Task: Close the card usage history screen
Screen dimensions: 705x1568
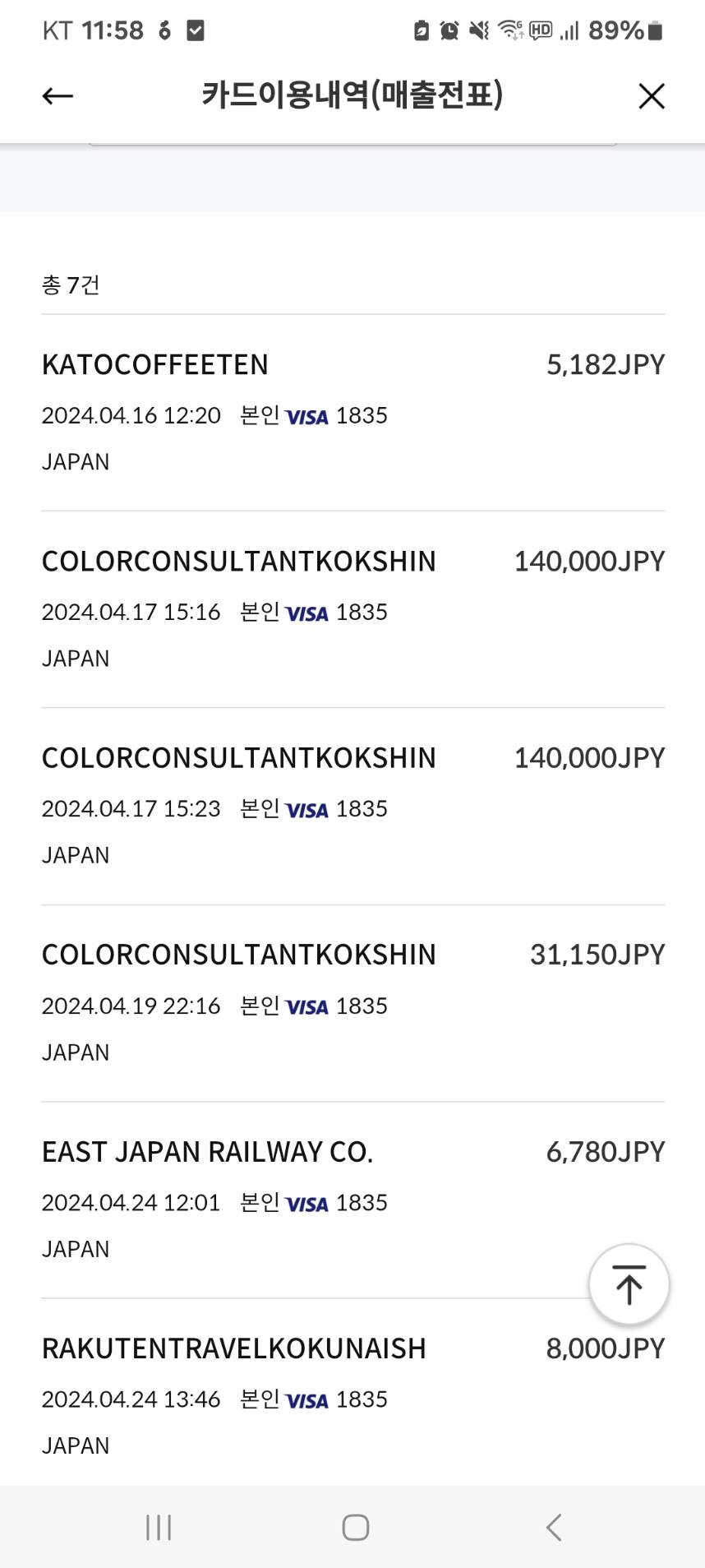Action: pyautogui.click(x=651, y=96)
